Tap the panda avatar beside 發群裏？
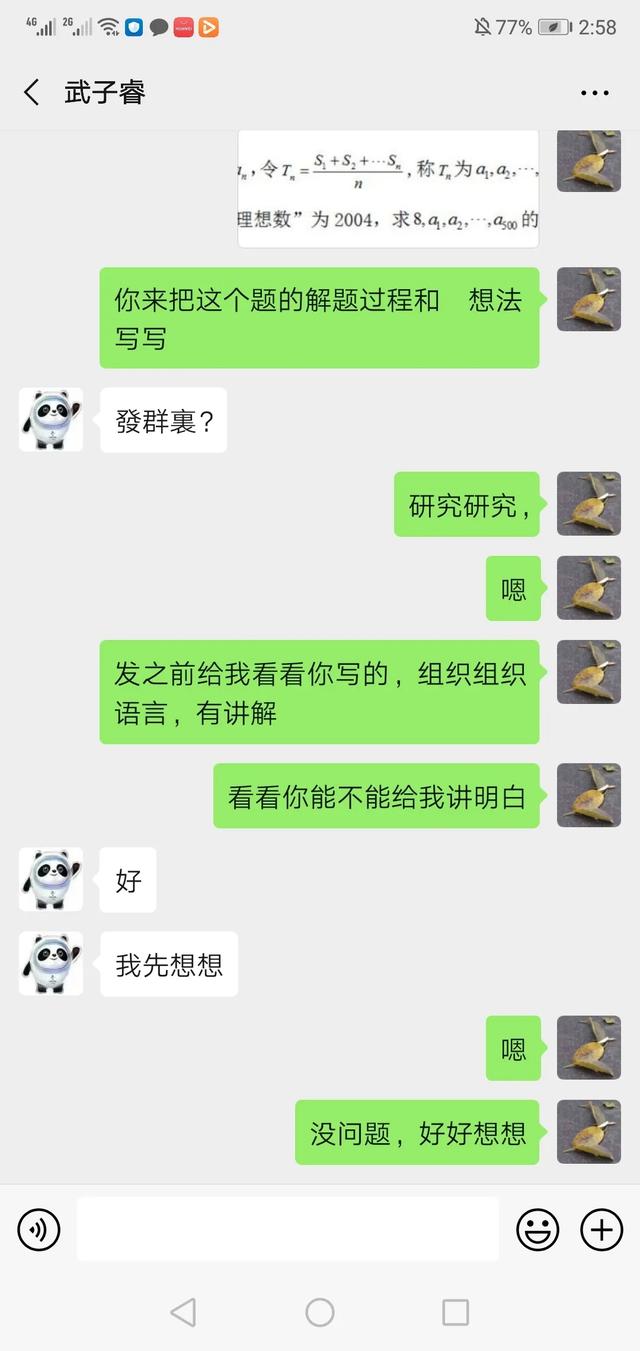The image size is (640, 1351). (51, 420)
